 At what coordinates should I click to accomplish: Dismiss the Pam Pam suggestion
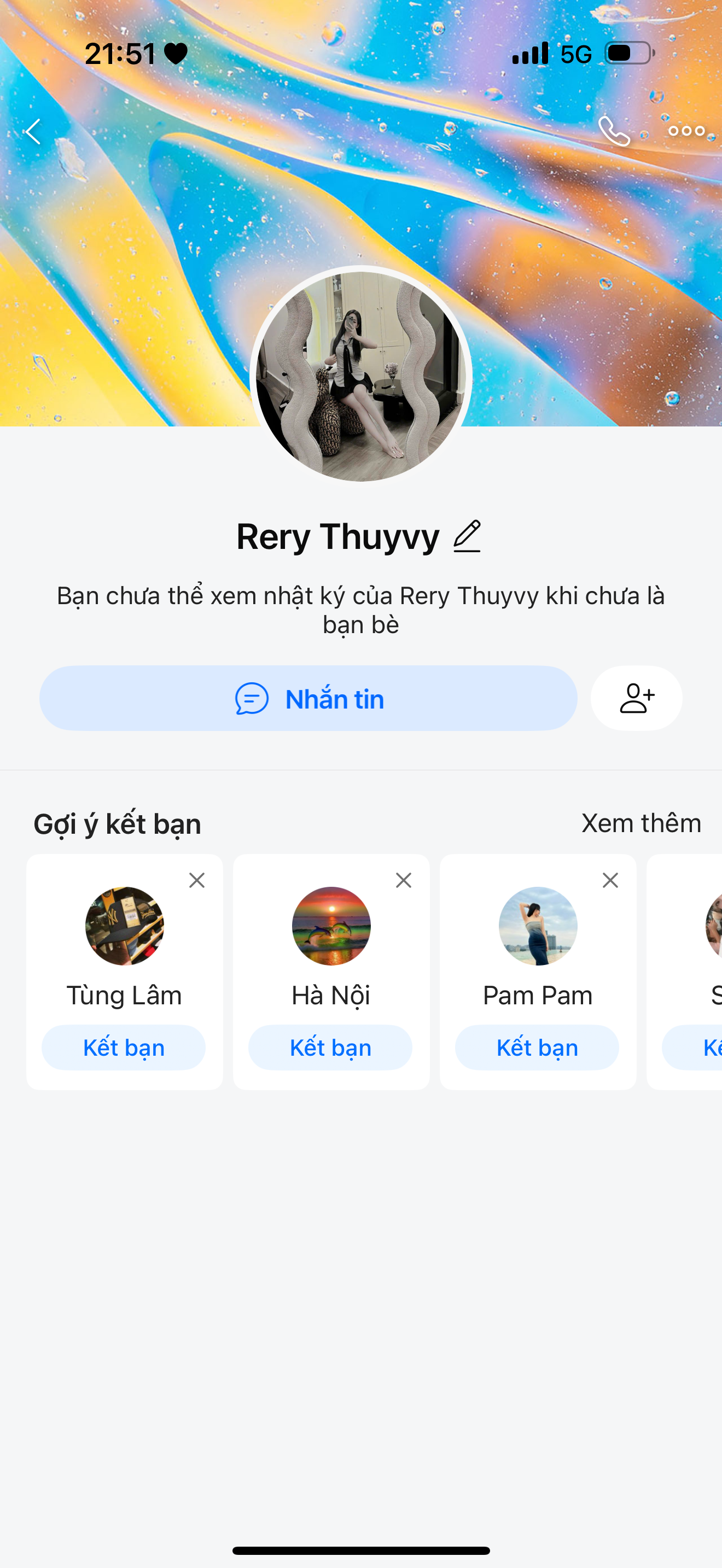[610, 880]
